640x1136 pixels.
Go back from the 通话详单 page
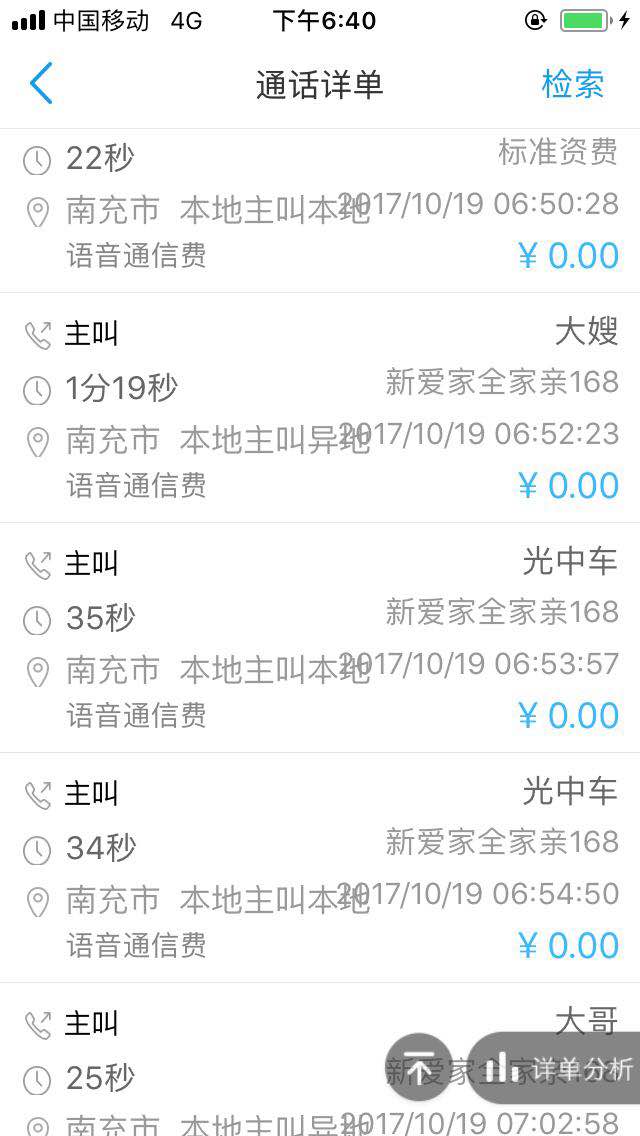click(41, 84)
